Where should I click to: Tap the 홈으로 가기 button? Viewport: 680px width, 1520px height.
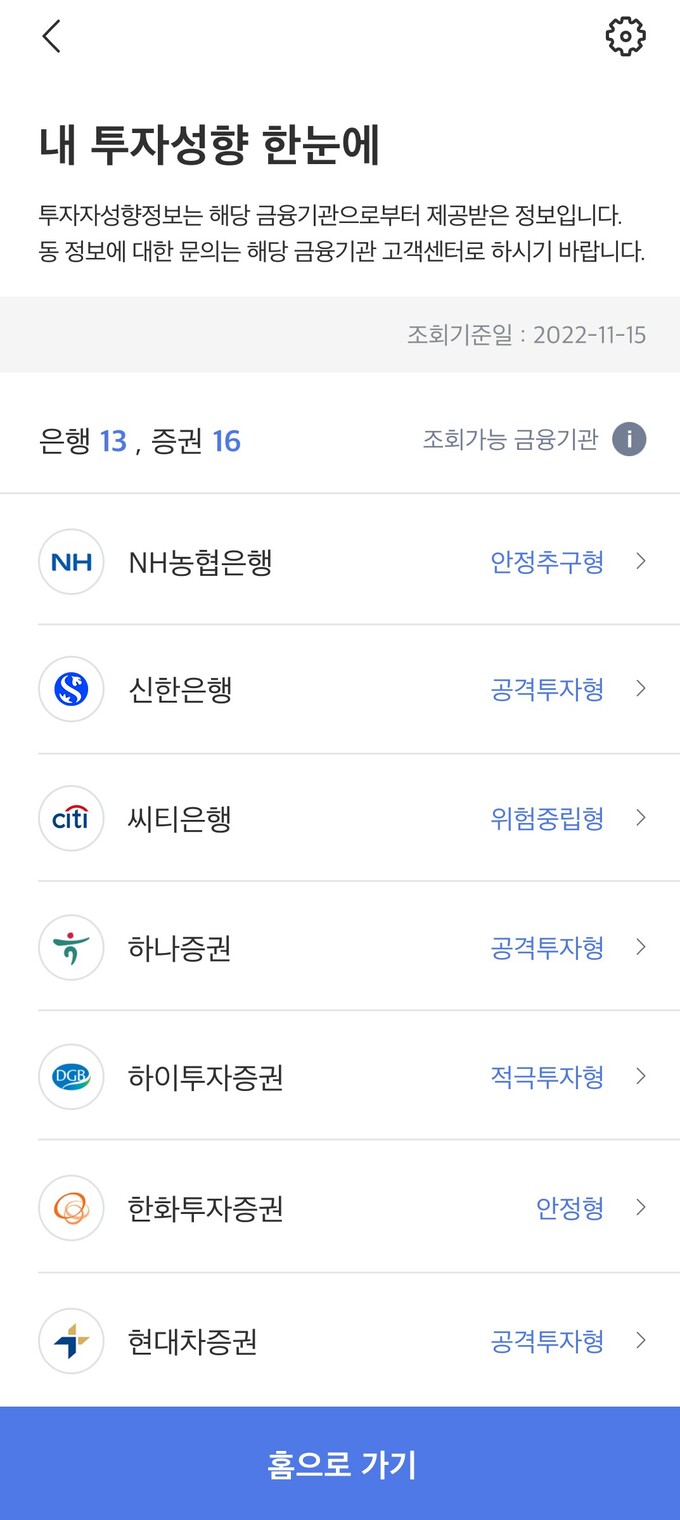click(x=340, y=1464)
